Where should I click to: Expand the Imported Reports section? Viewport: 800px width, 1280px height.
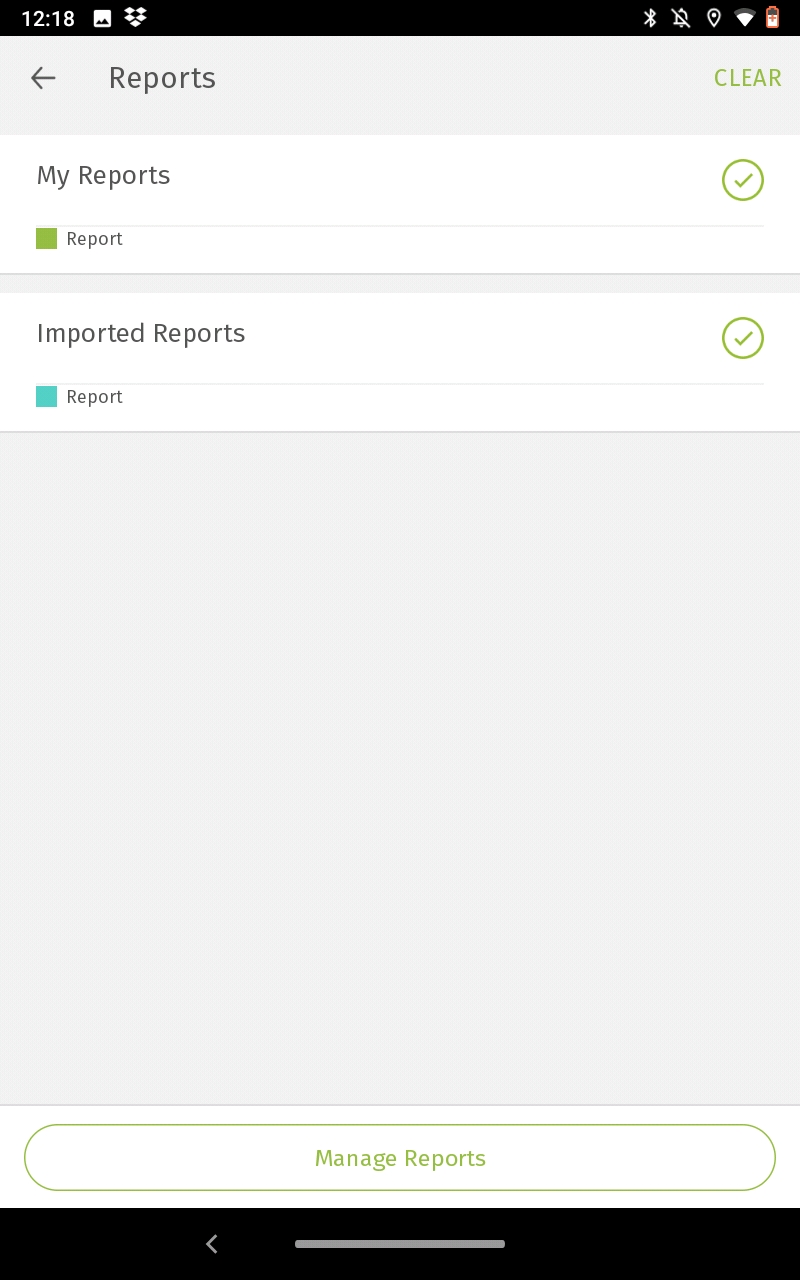point(141,333)
